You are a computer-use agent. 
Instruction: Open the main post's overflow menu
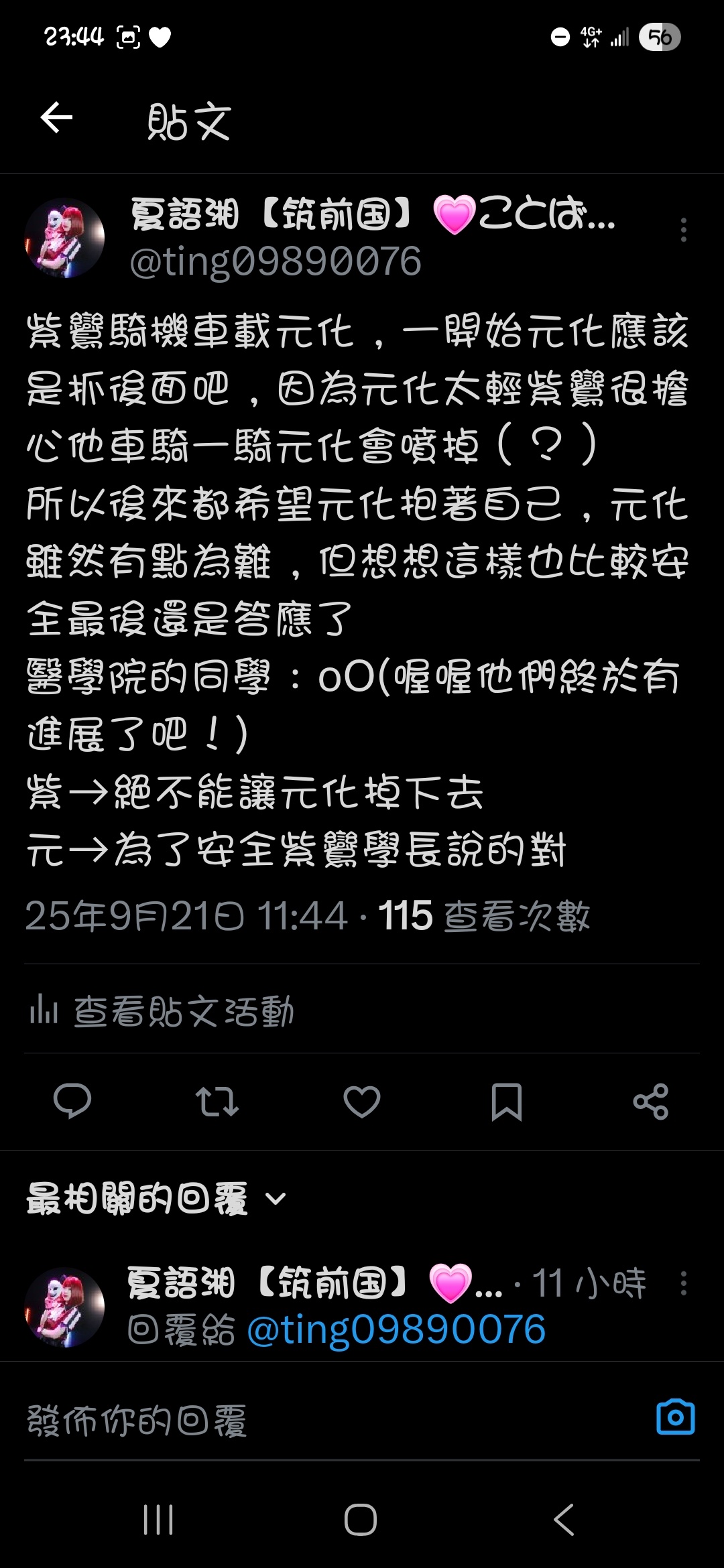pyautogui.click(x=683, y=230)
